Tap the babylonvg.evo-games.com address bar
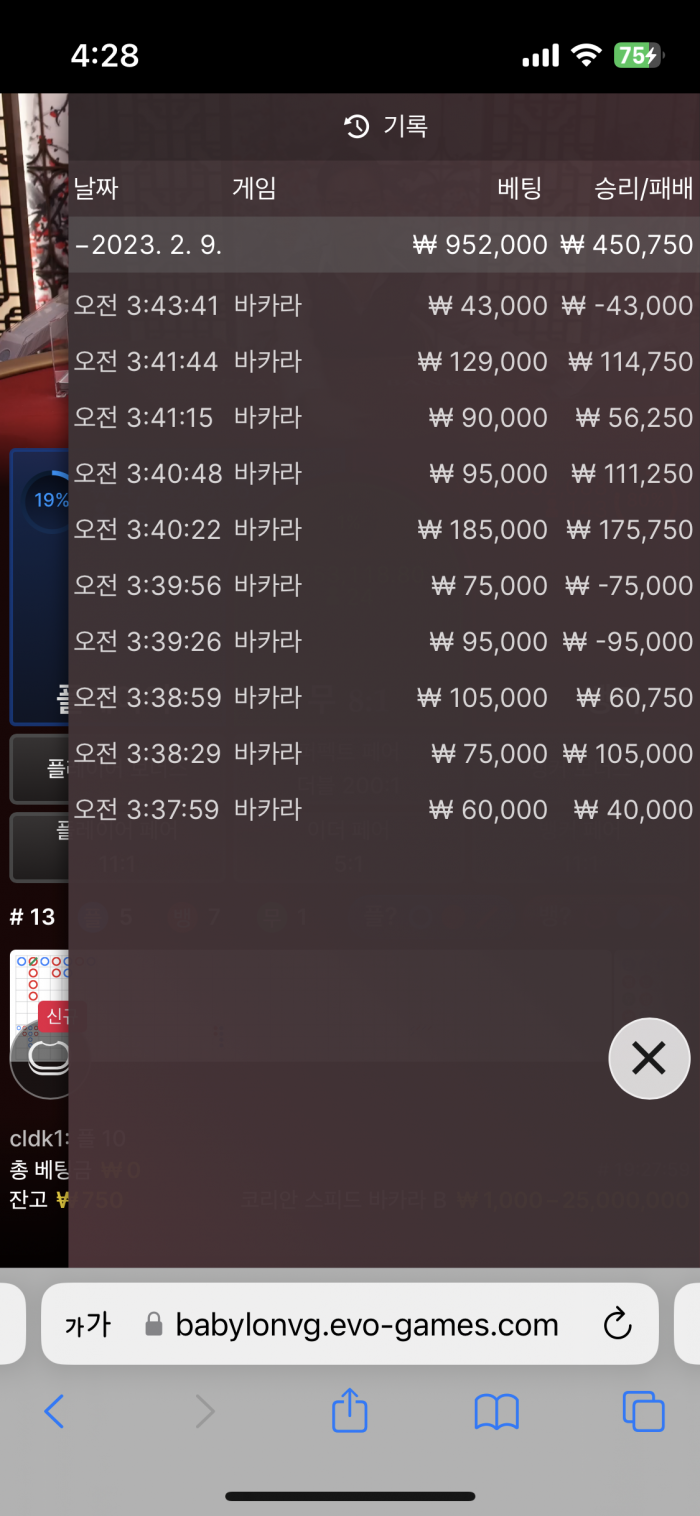 pos(366,1325)
